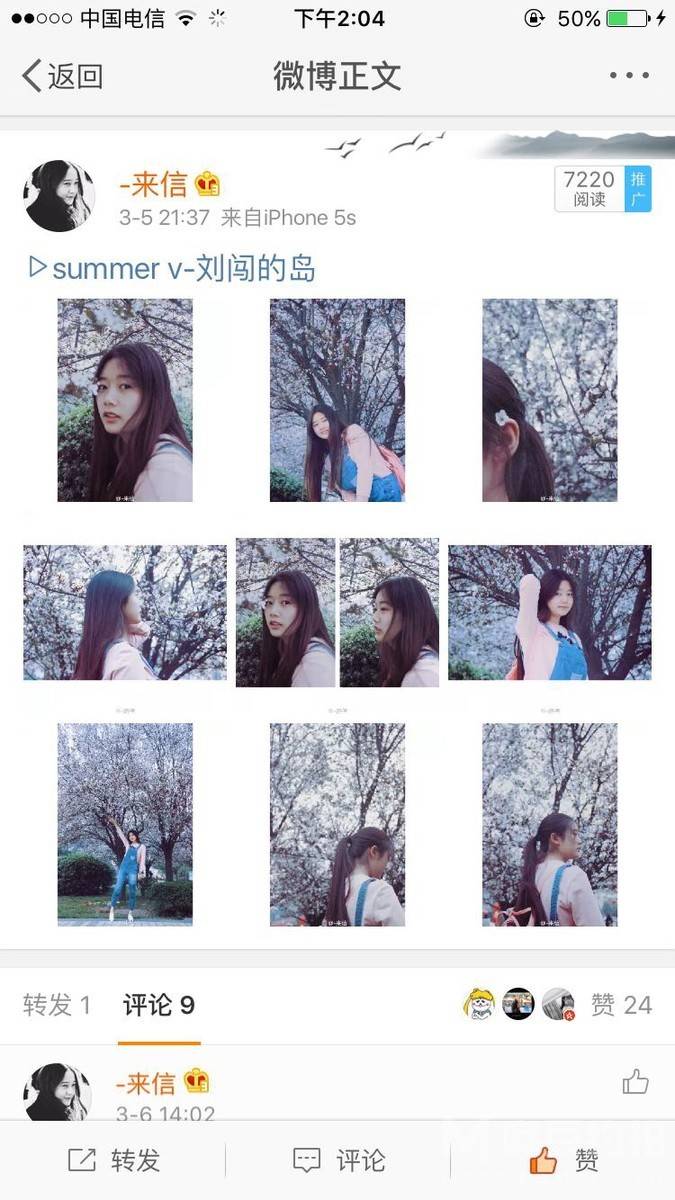The width and height of the screenshot is (675, 1200).
Task: View the full-body denim overalls photo
Action: (125, 824)
